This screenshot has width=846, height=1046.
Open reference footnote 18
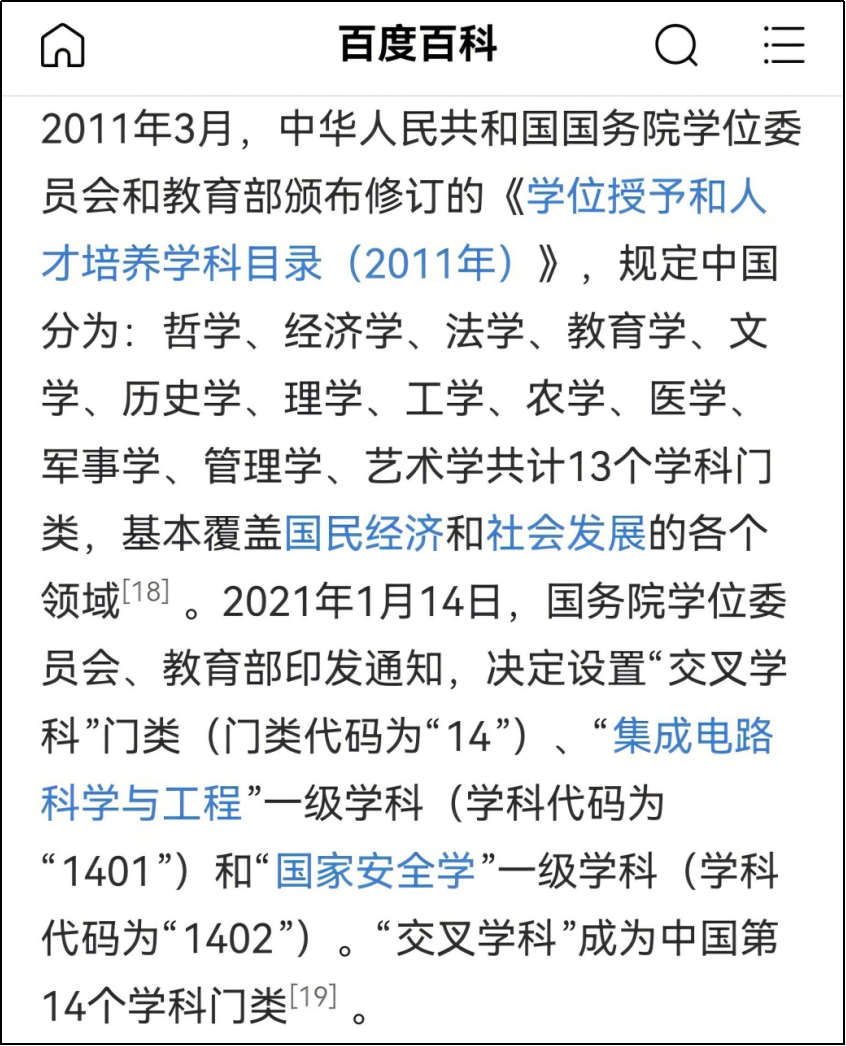[145, 593]
